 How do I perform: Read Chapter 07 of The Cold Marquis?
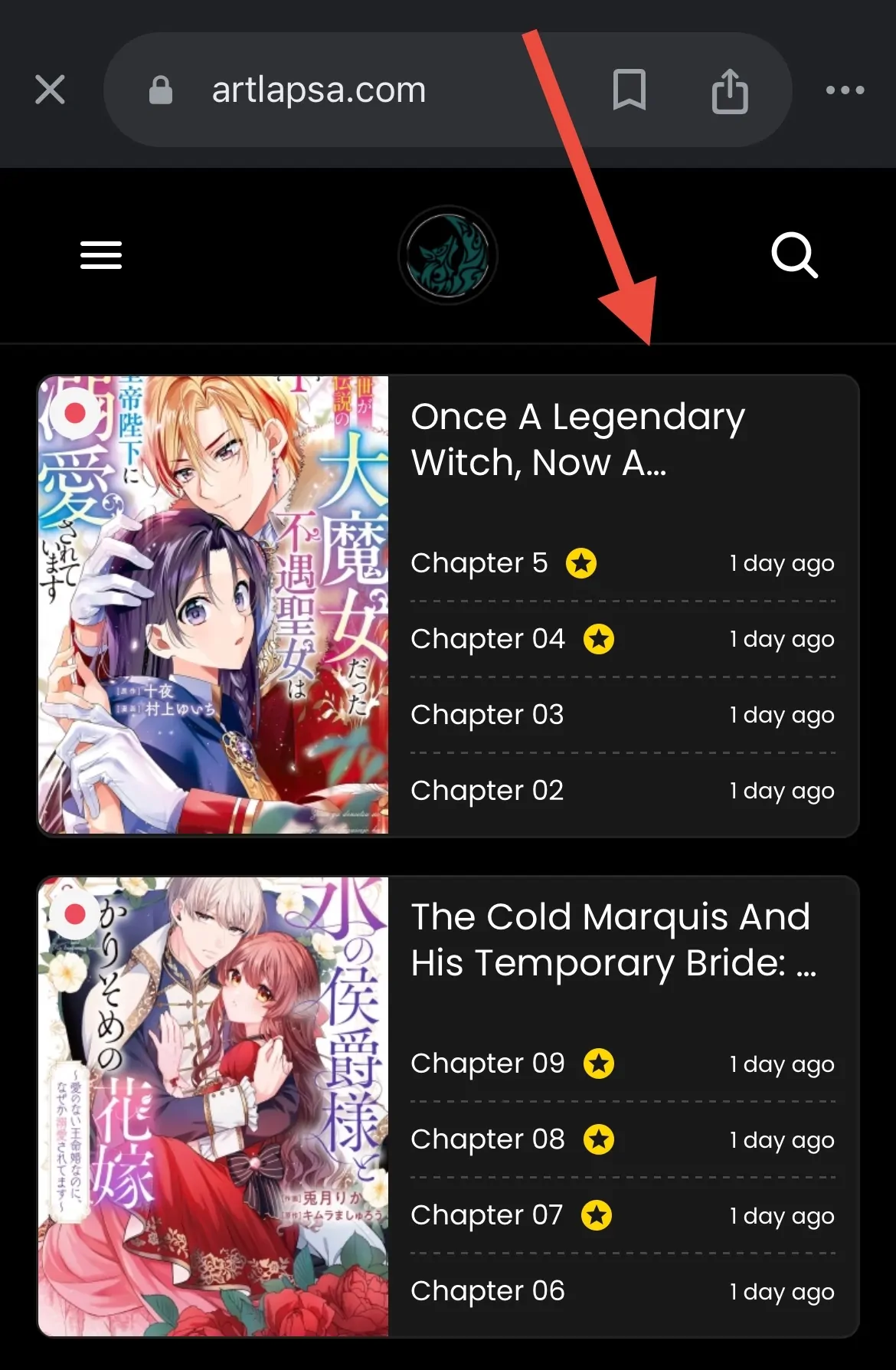coord(486,1215)
